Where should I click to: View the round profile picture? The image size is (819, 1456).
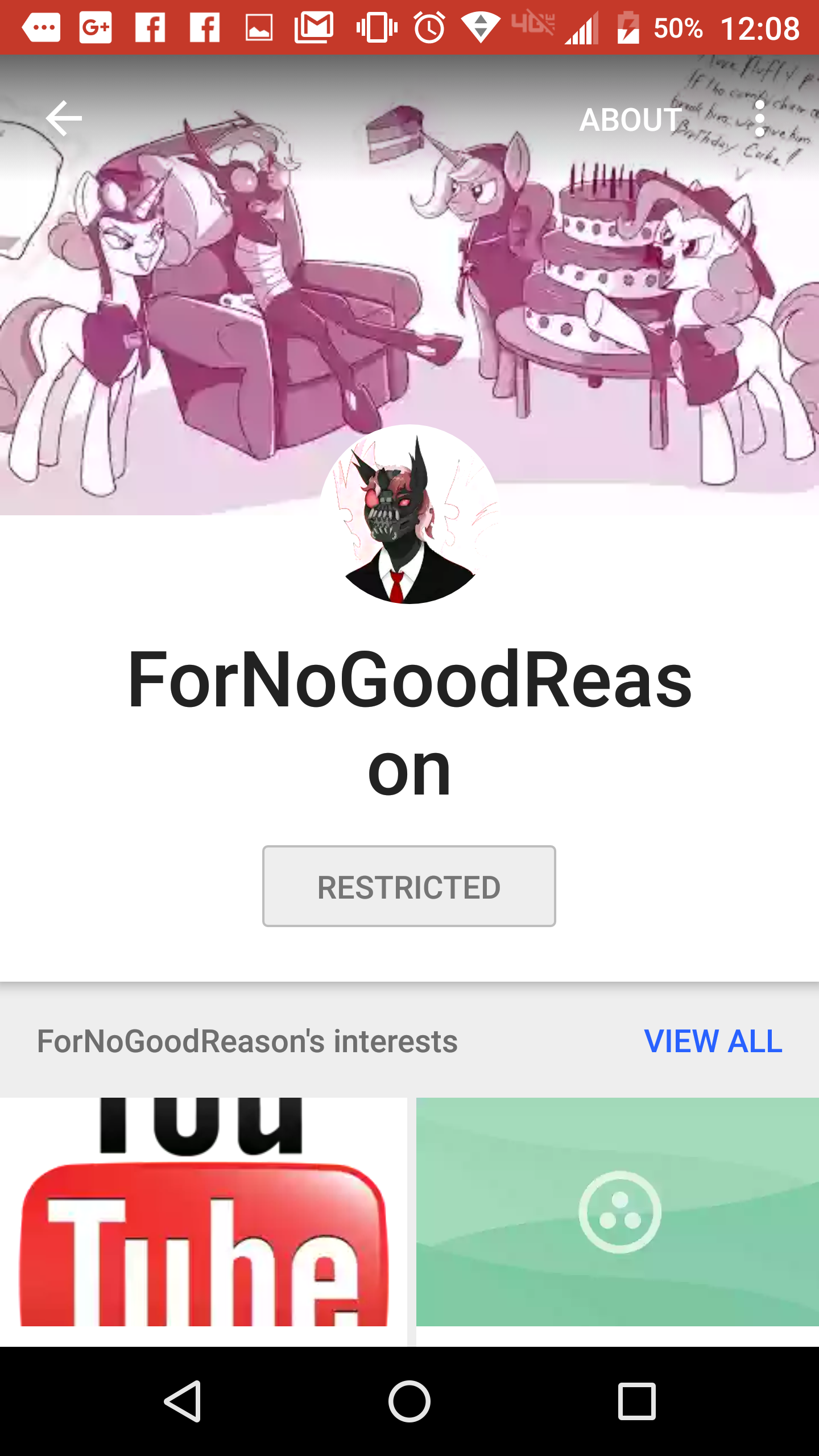point(409,515)
